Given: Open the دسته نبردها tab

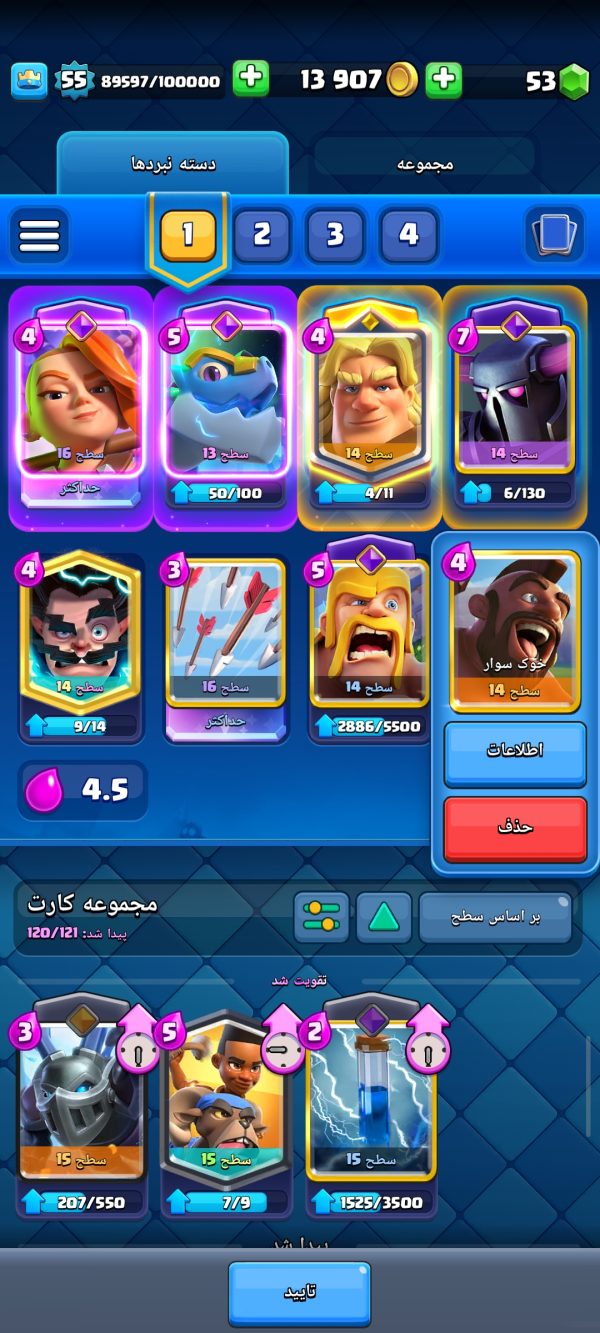Looking at the screenshot, I should pos(173,162).
